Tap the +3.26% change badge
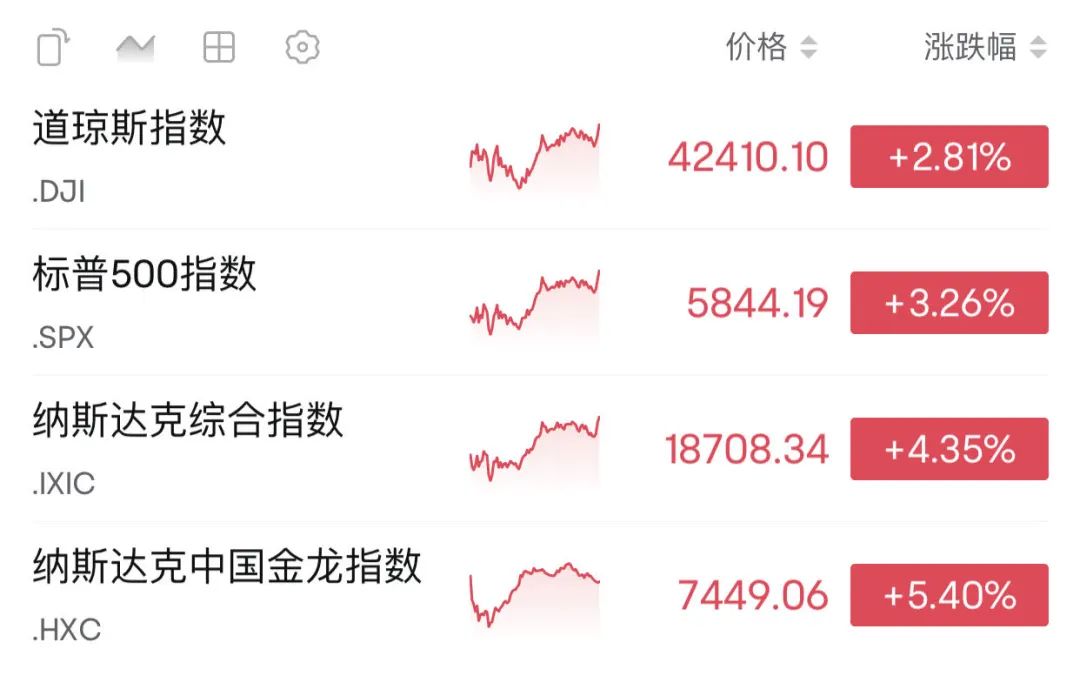 point(949,303)
